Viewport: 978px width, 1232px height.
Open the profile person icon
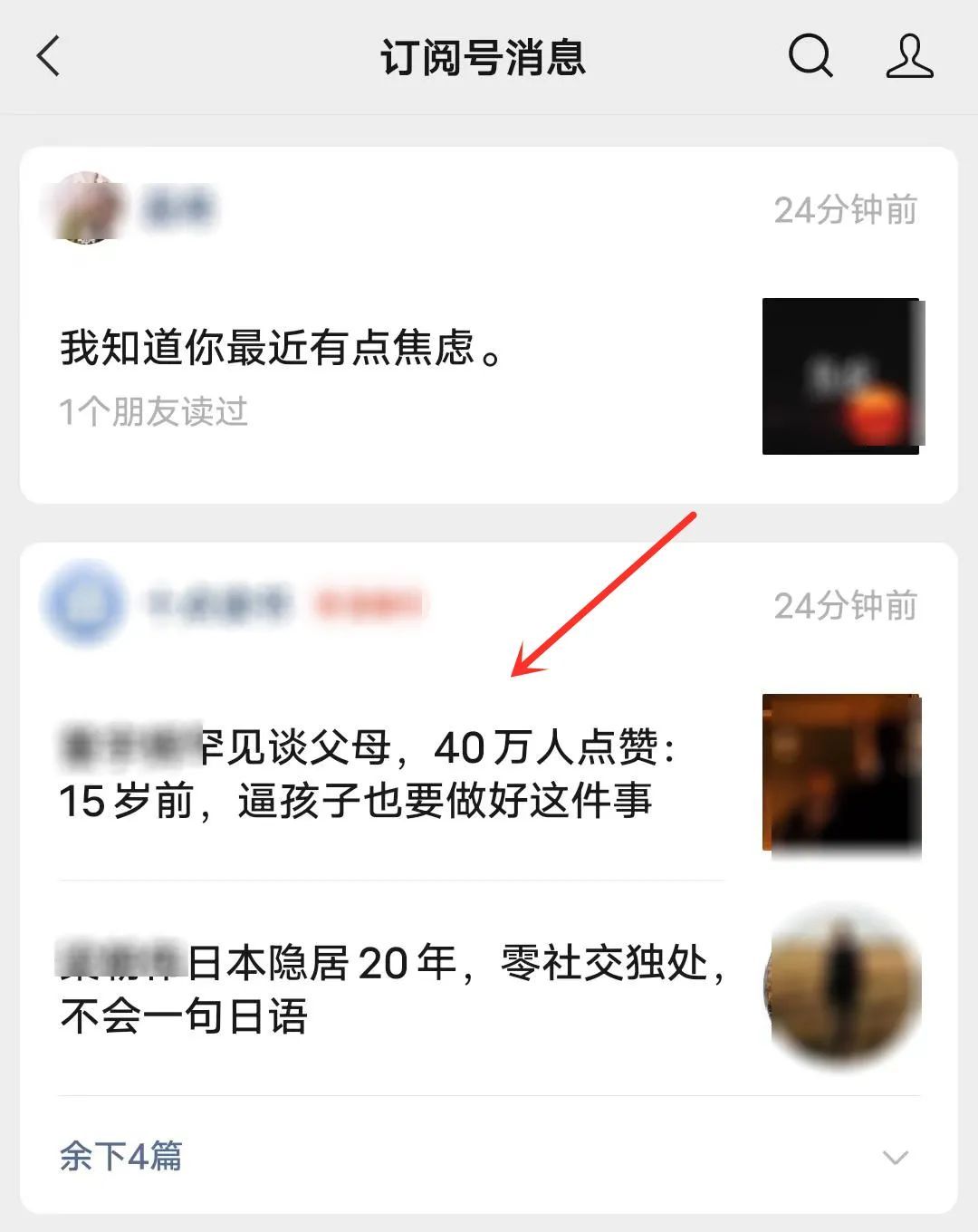click(x=909, y=56)
